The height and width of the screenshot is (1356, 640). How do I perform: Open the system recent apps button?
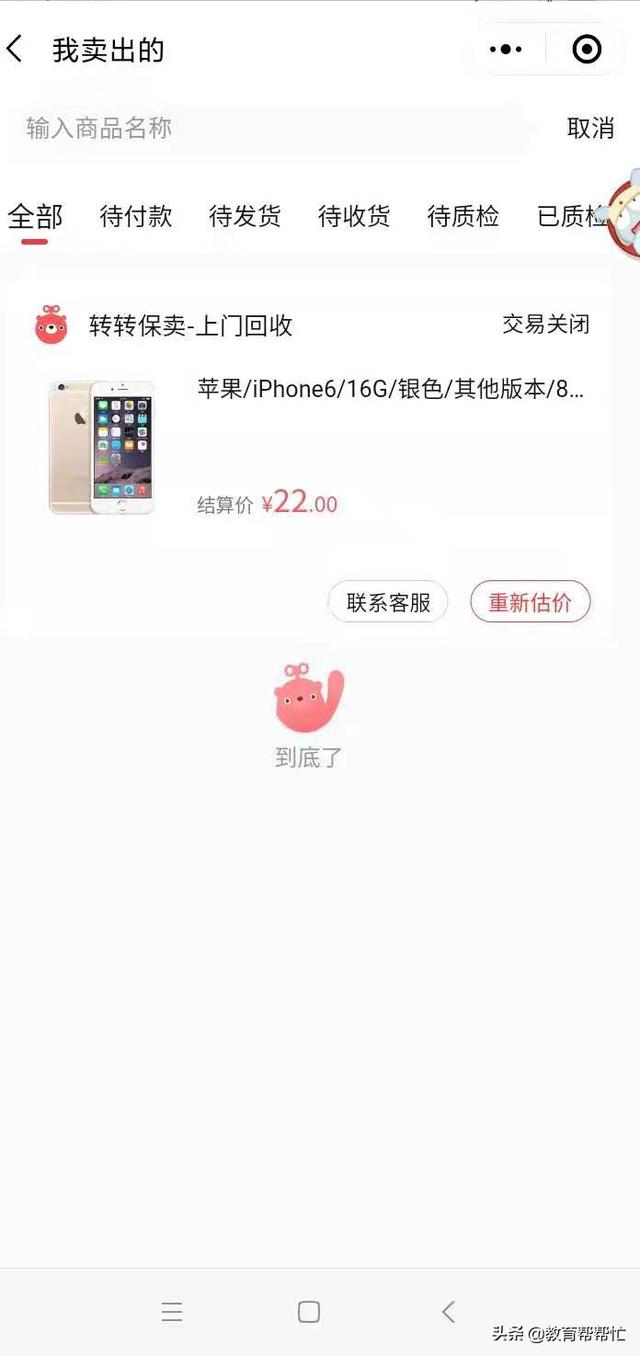172,1312
